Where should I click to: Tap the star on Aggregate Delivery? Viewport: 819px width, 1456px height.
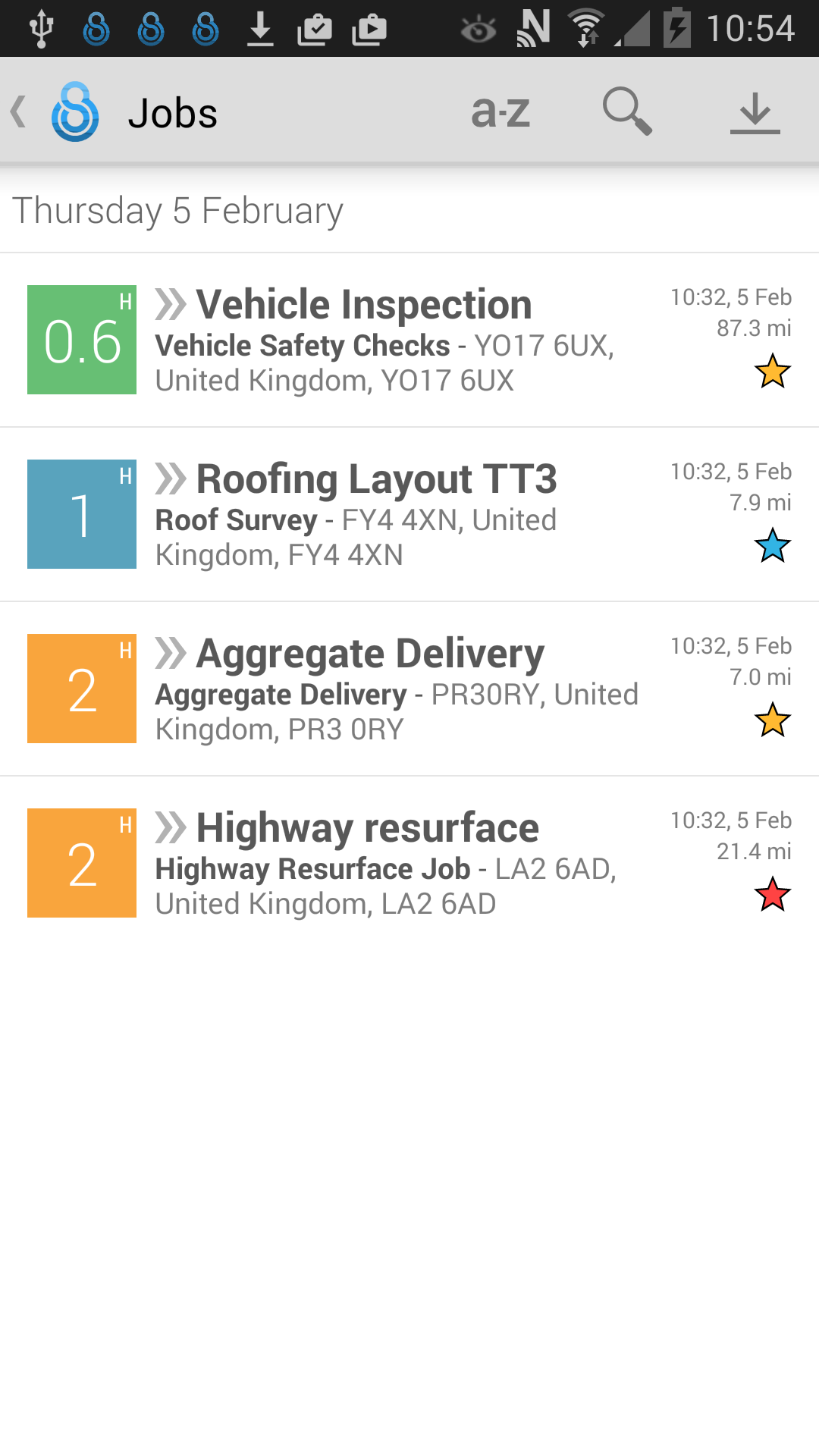[773, 720]
